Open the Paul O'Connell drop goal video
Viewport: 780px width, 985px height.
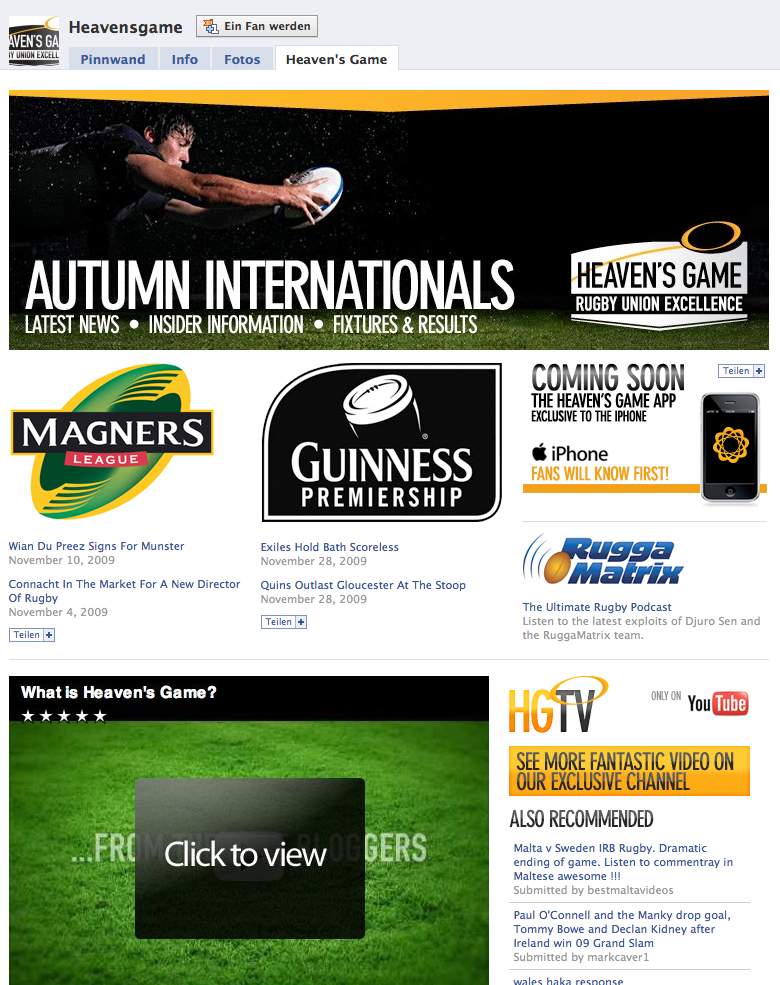click(622, 929)
